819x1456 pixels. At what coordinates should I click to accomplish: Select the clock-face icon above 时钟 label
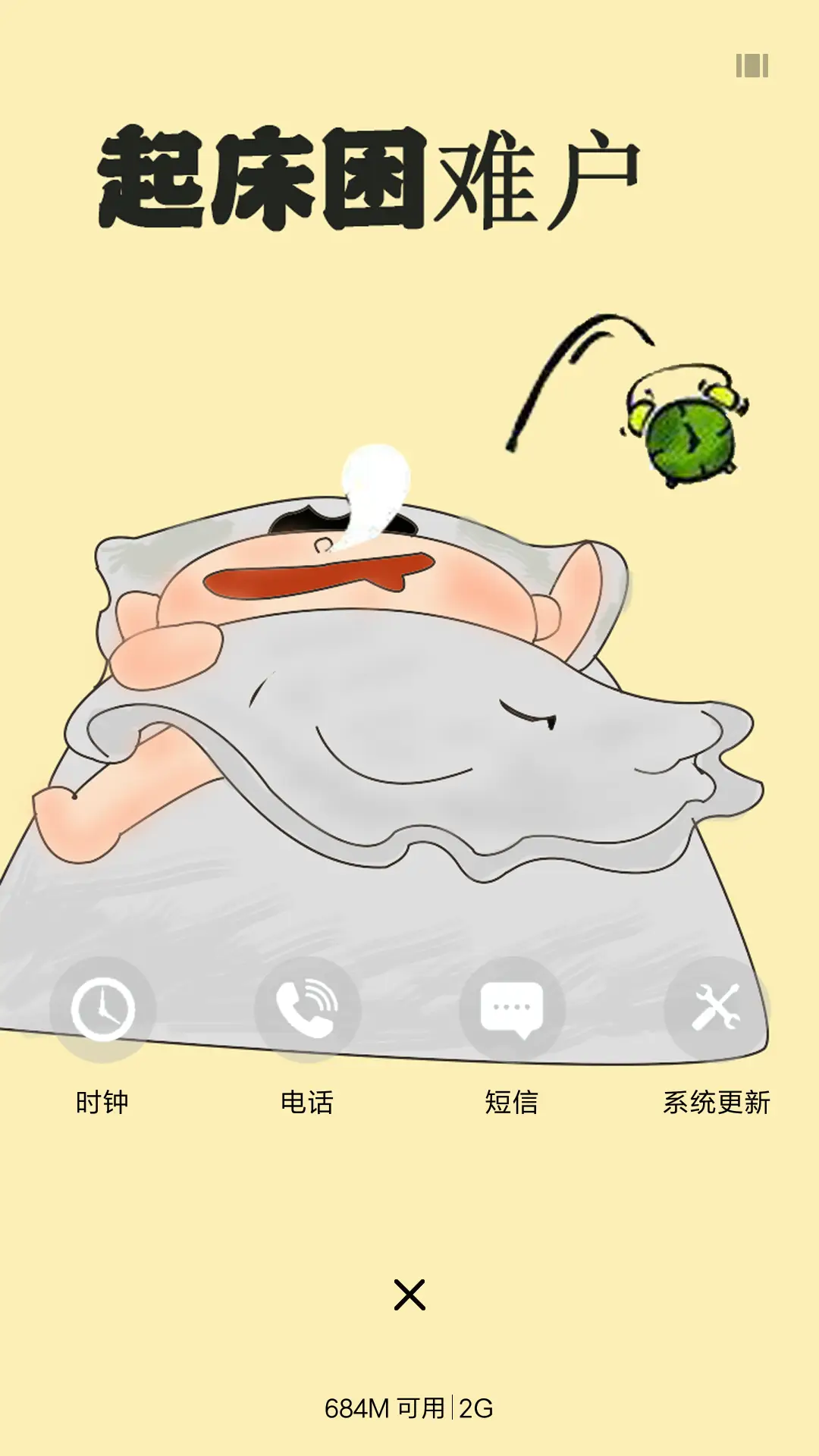coord(102,1006)
